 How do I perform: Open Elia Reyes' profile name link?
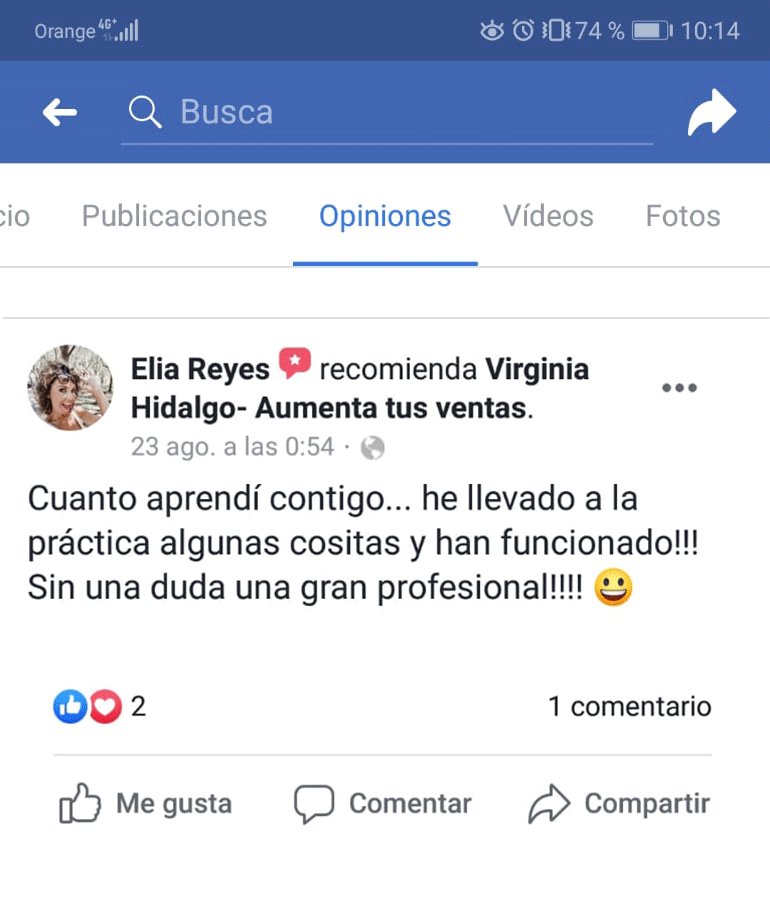pos(200,370)
